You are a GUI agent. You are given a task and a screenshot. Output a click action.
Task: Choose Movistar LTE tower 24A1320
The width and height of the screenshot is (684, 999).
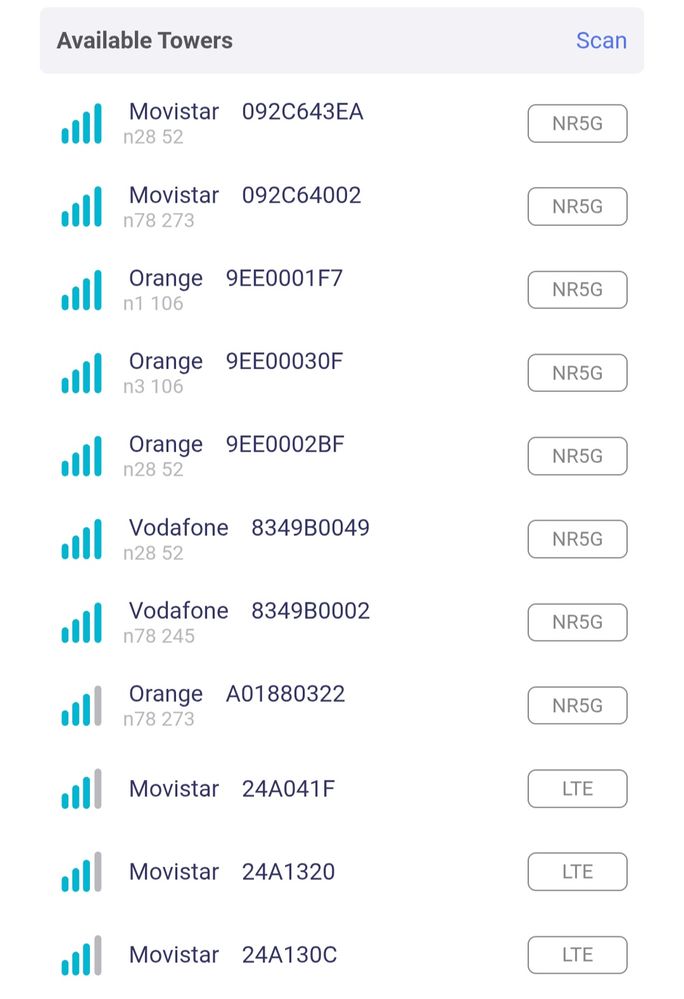(232, 872)
